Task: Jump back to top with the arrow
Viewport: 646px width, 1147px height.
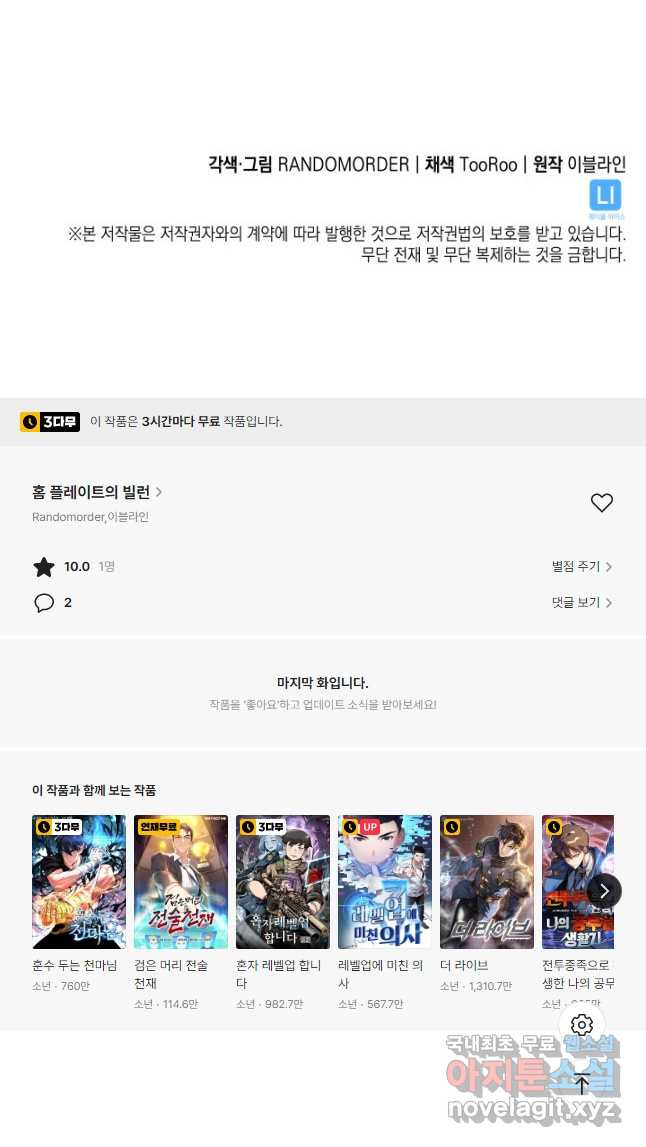Action: tap(582, 1084)
